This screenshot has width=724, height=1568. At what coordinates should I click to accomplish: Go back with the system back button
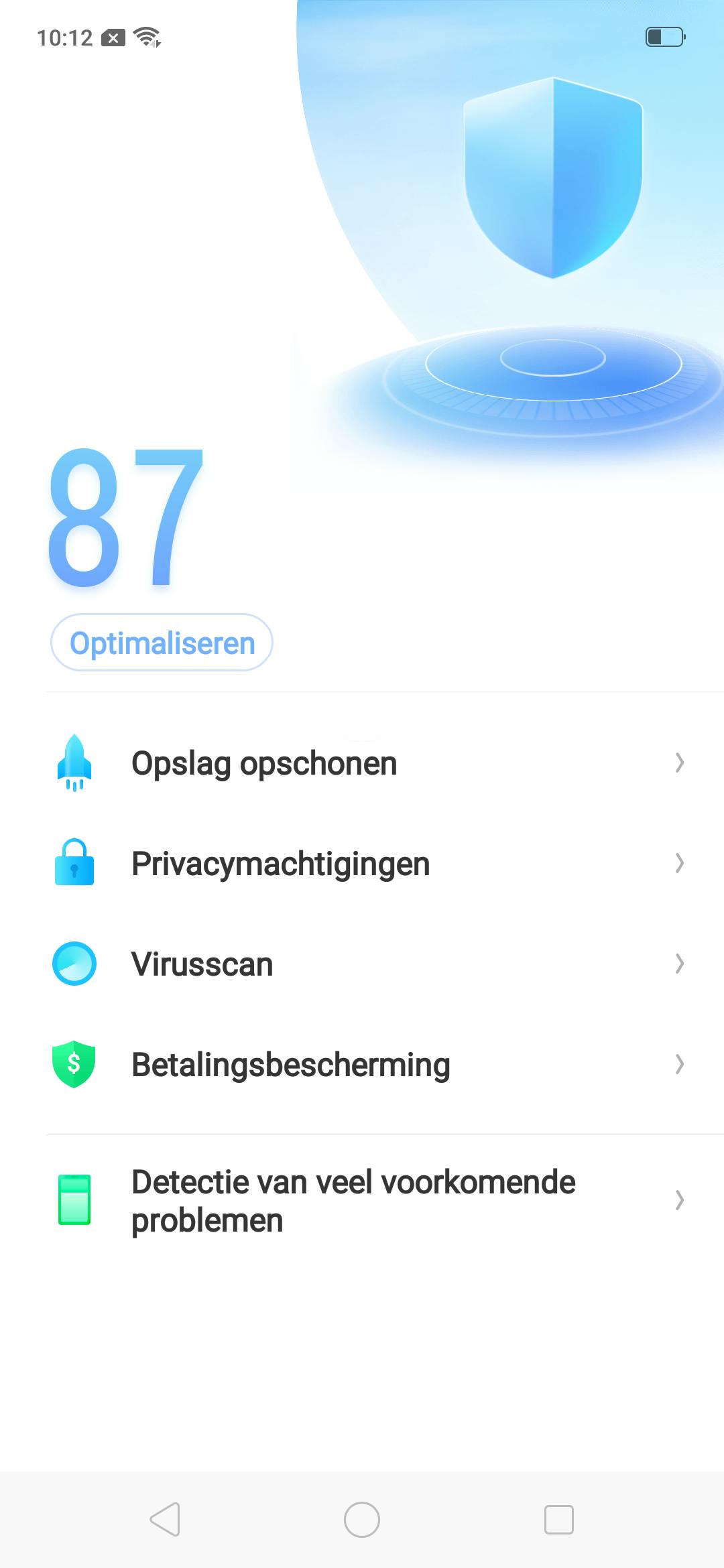165,1519
